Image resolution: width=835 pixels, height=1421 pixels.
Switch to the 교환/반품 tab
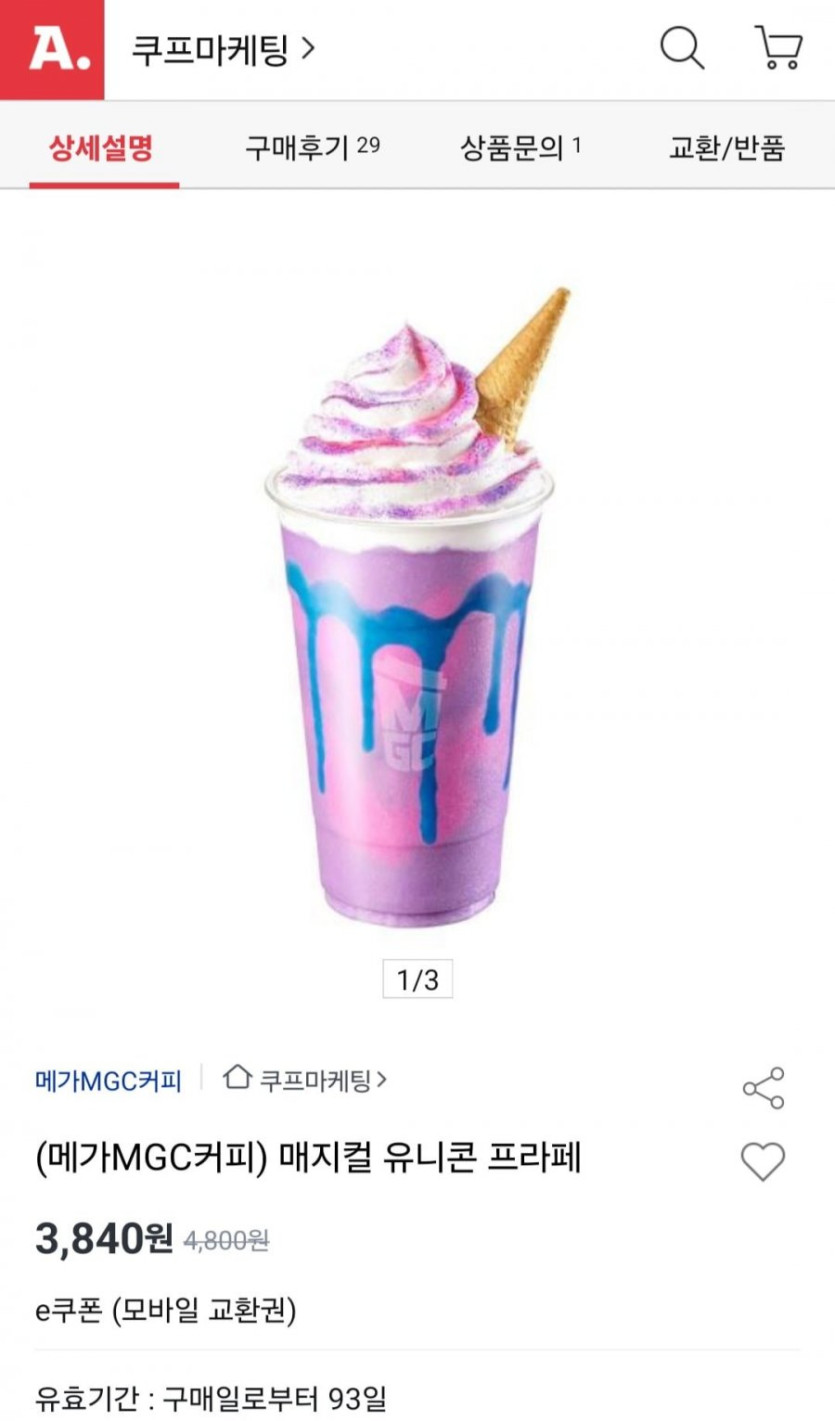(726, 149)
